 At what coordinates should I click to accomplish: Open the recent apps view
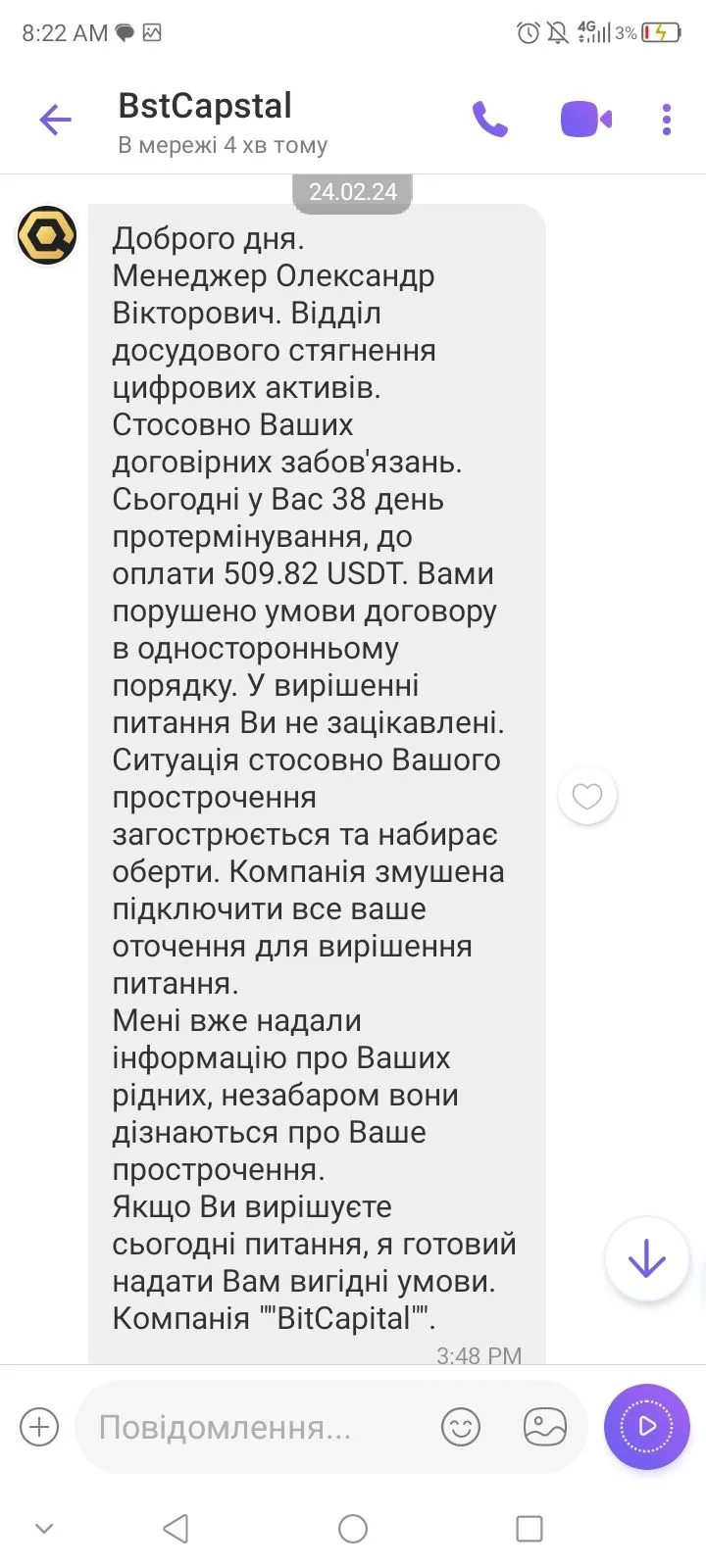pyautogui.click(x=529, y=1529)
